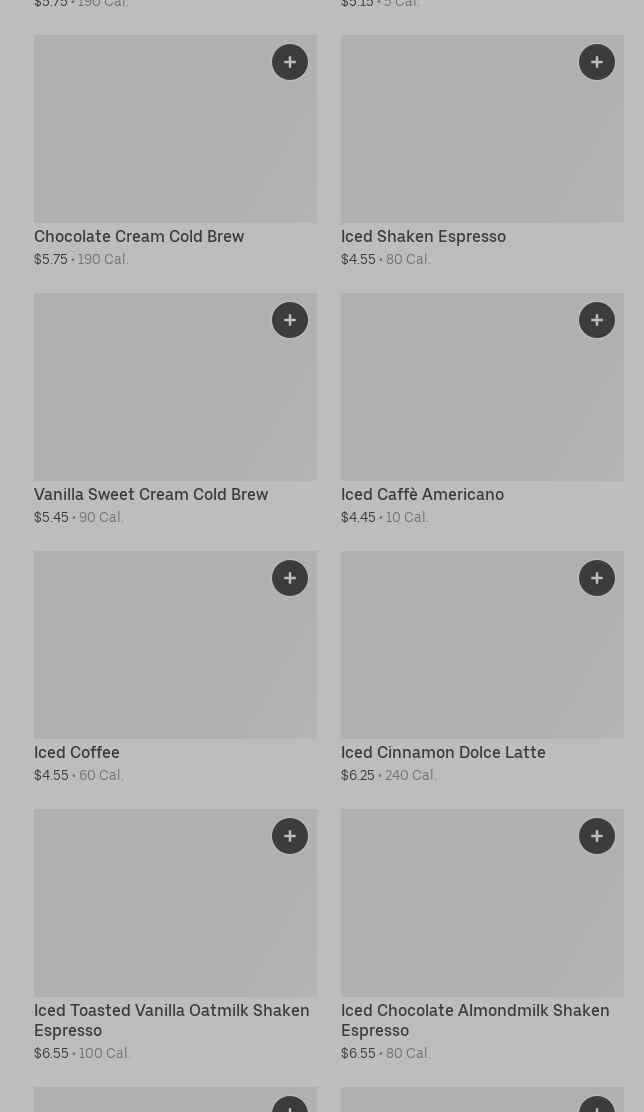644x1112 pixels.
Task: Add Vanilla Sweet Cream Cold Brew
Action: [x=290, y=320]
